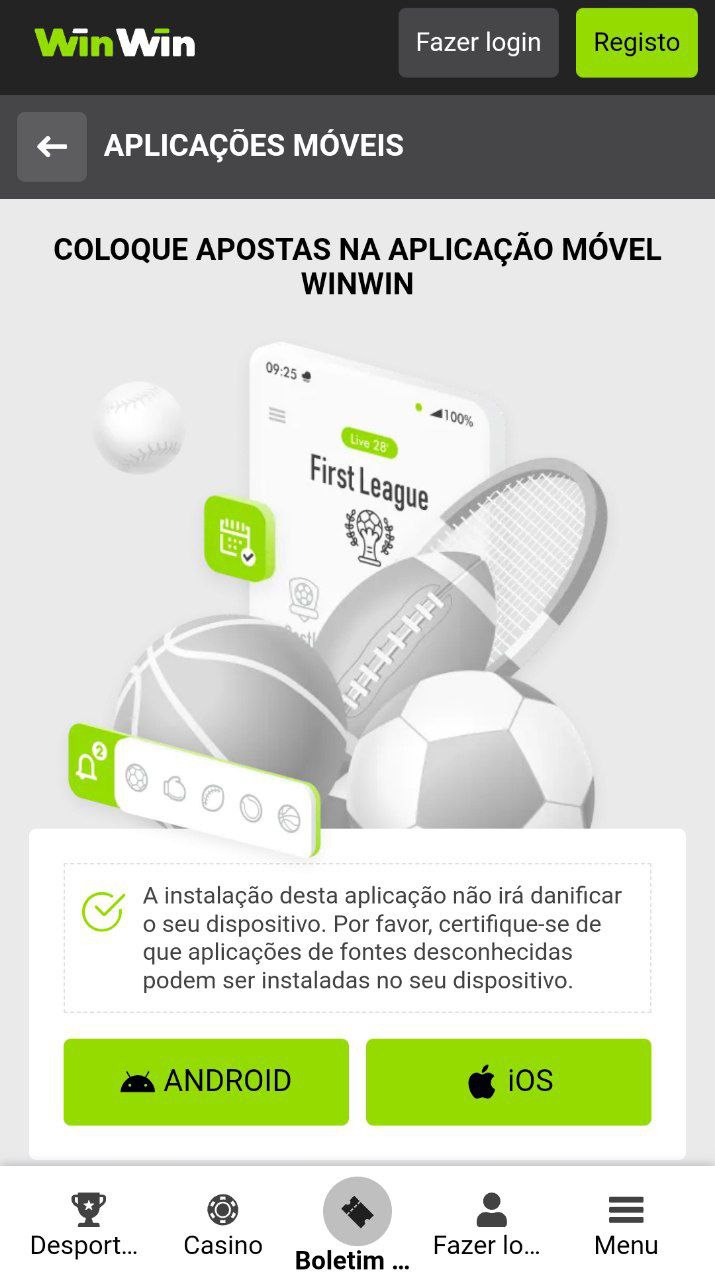Tap the WinWin logo to go home
This screenshot has width=715, height=1280.
(115, 43)
